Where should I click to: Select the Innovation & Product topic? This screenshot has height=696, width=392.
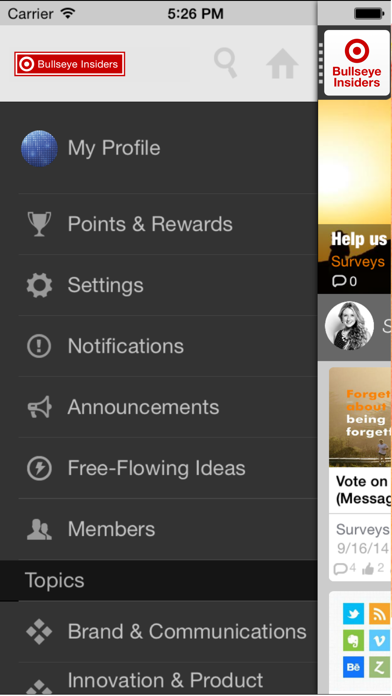[158, 679]
